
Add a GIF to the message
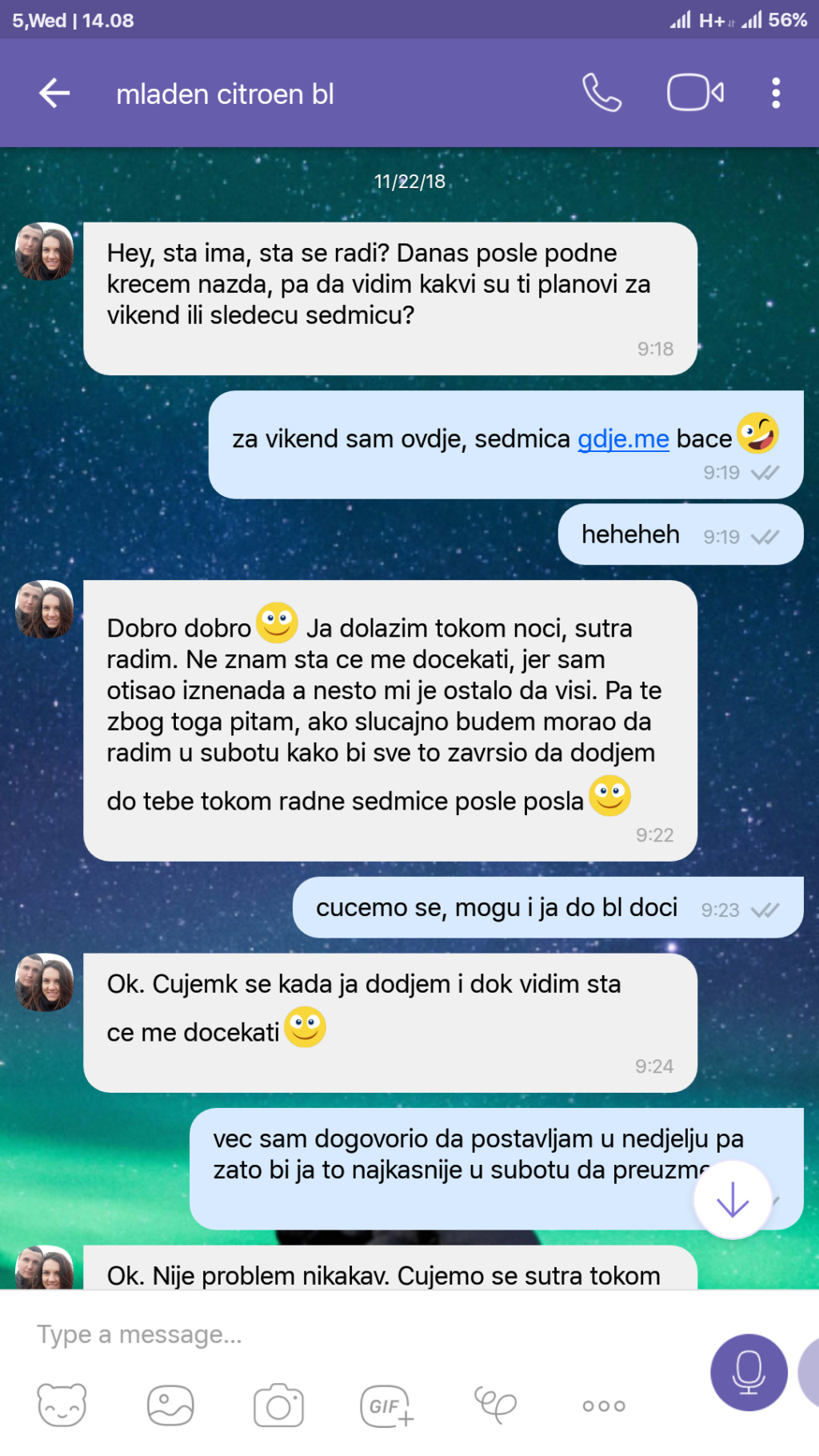pos(387,1406)
